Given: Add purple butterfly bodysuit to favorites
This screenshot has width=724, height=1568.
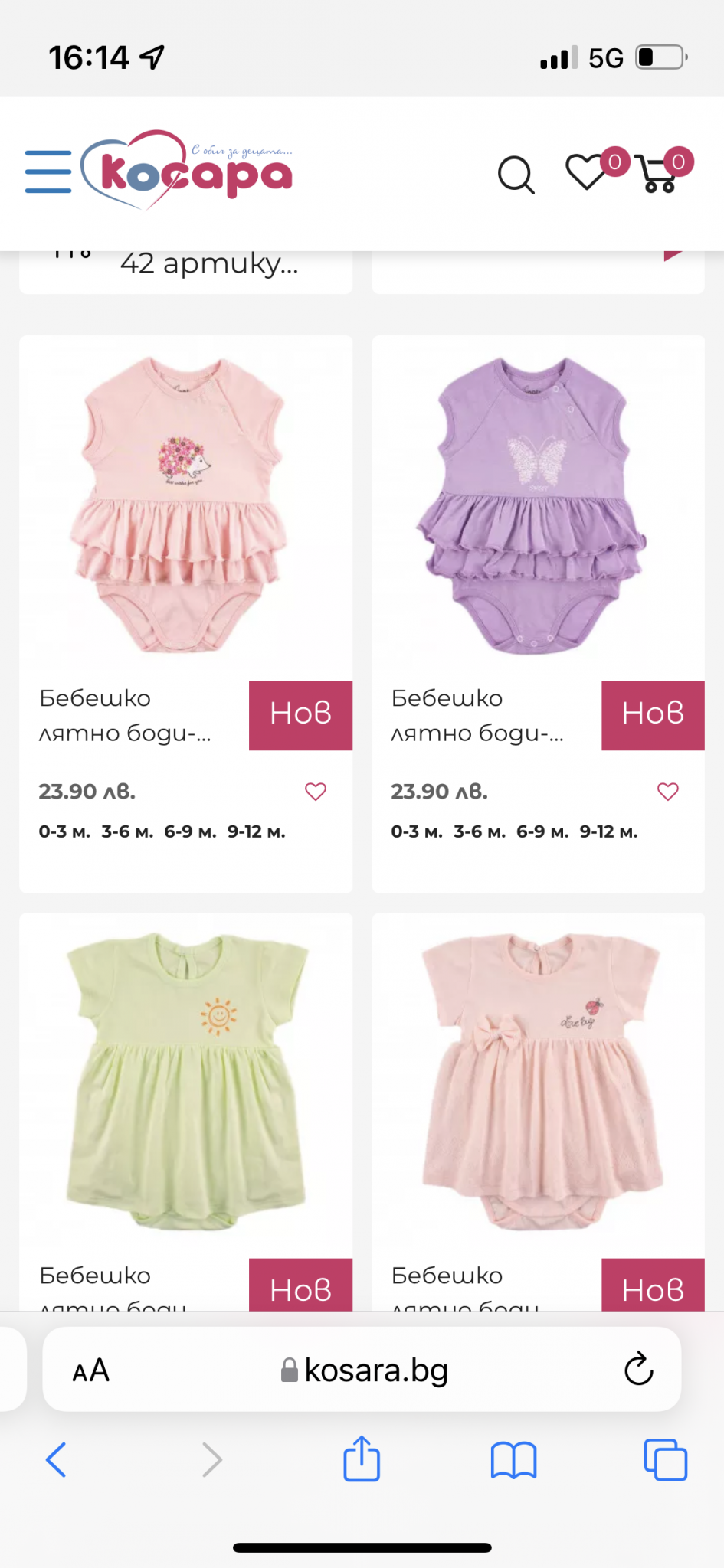Looking at the screenshot, I should pyautogui.click(x=668, y=792).
